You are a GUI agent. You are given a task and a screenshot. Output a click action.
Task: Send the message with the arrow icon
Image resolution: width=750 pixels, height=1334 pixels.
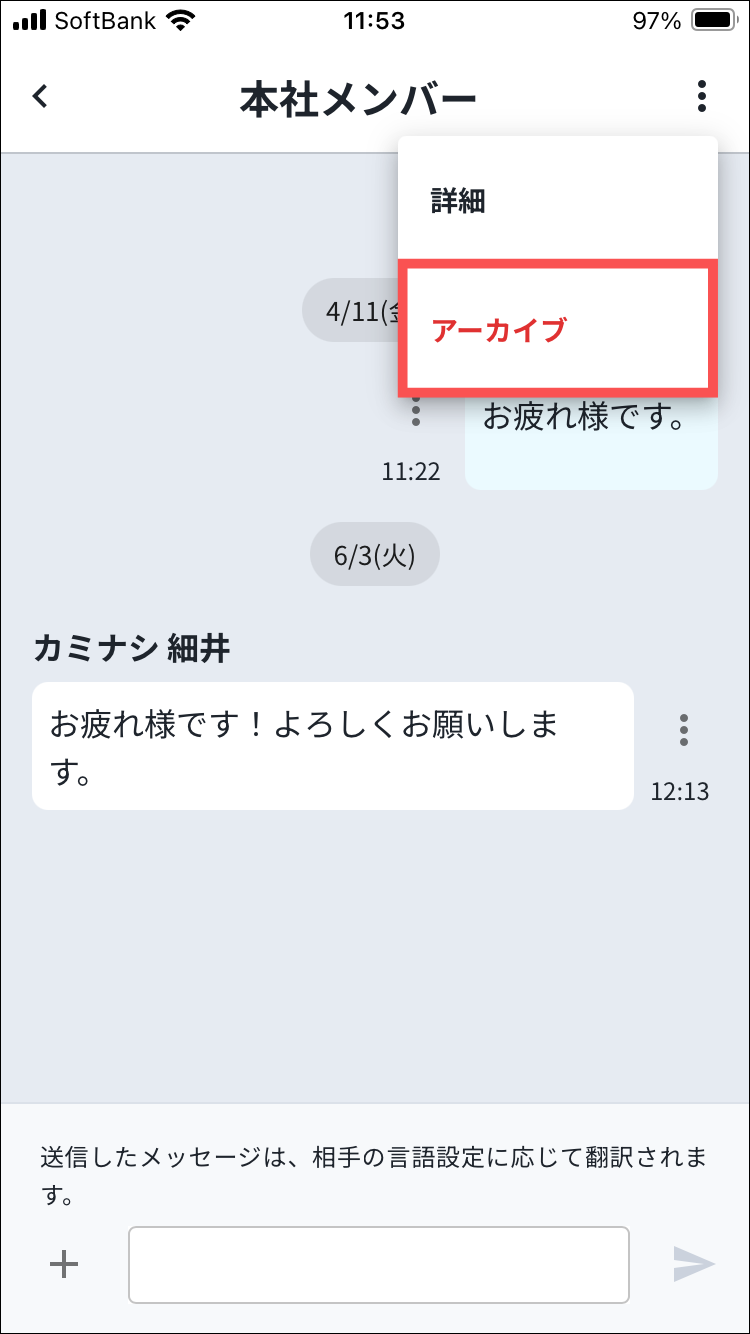click(x=693, y=1264)
